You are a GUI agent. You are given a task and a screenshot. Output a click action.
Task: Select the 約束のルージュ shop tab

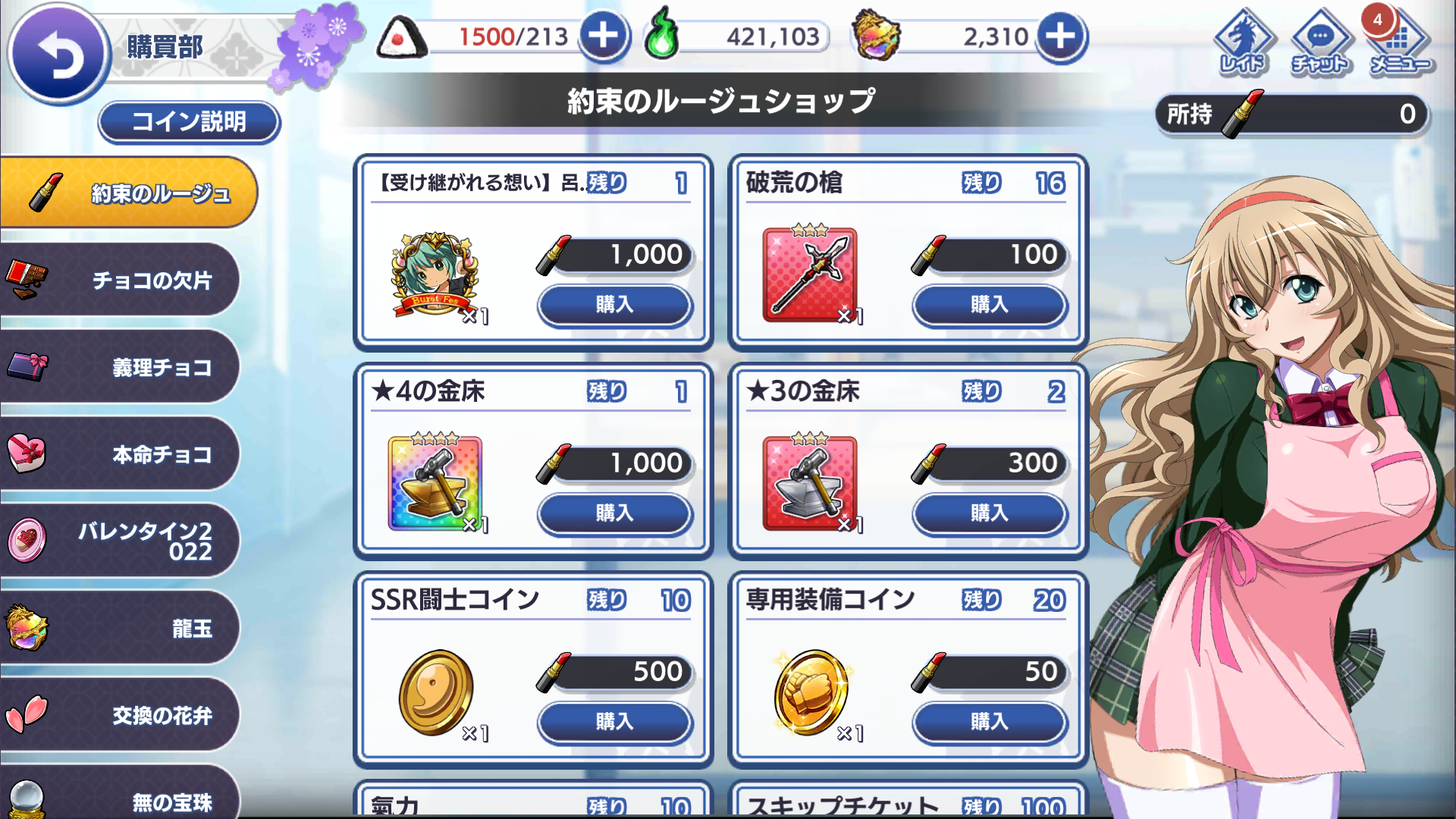click(129, 193)
